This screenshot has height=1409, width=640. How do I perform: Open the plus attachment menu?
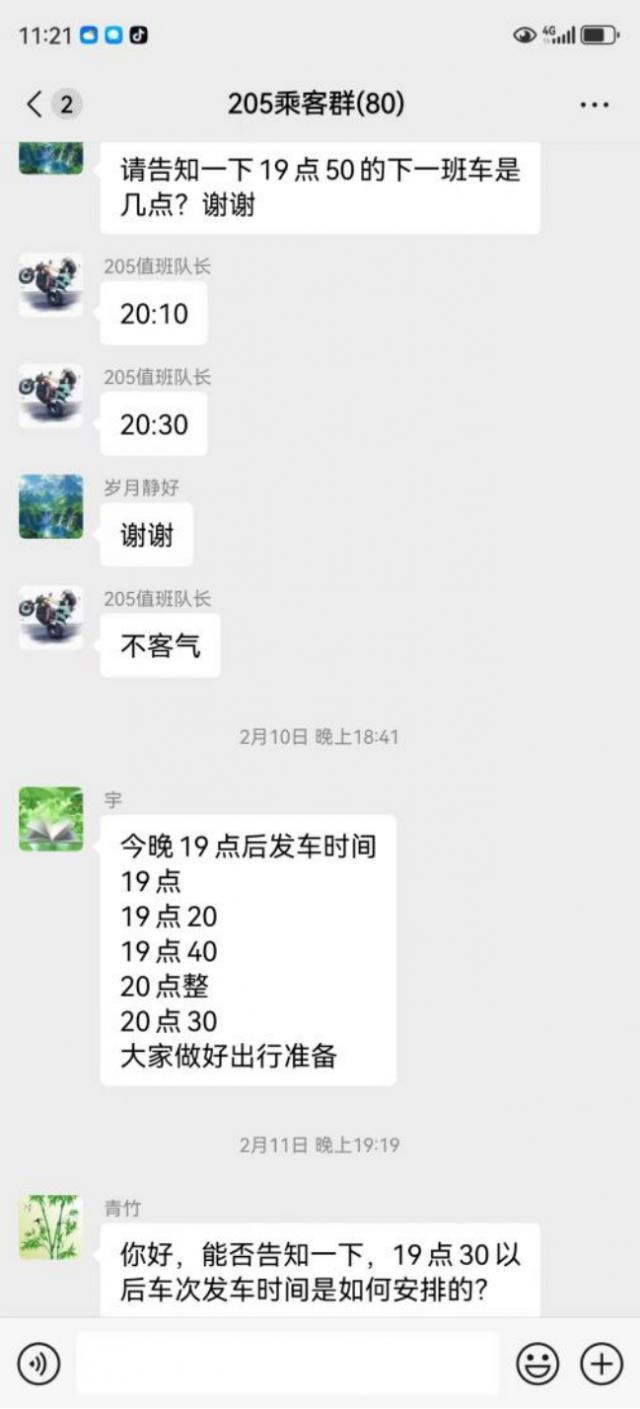coord(602,1364)
